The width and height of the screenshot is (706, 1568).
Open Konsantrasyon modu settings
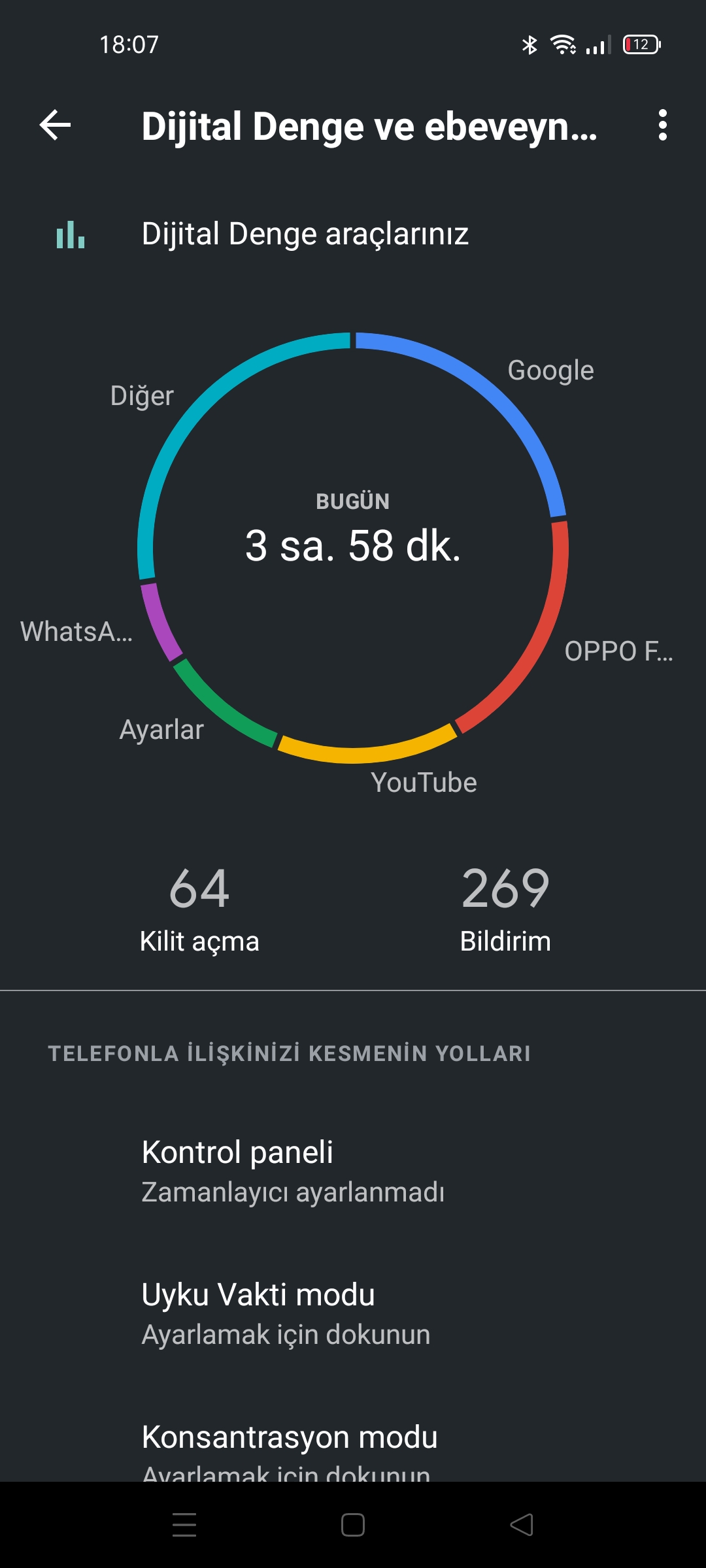353,1447
